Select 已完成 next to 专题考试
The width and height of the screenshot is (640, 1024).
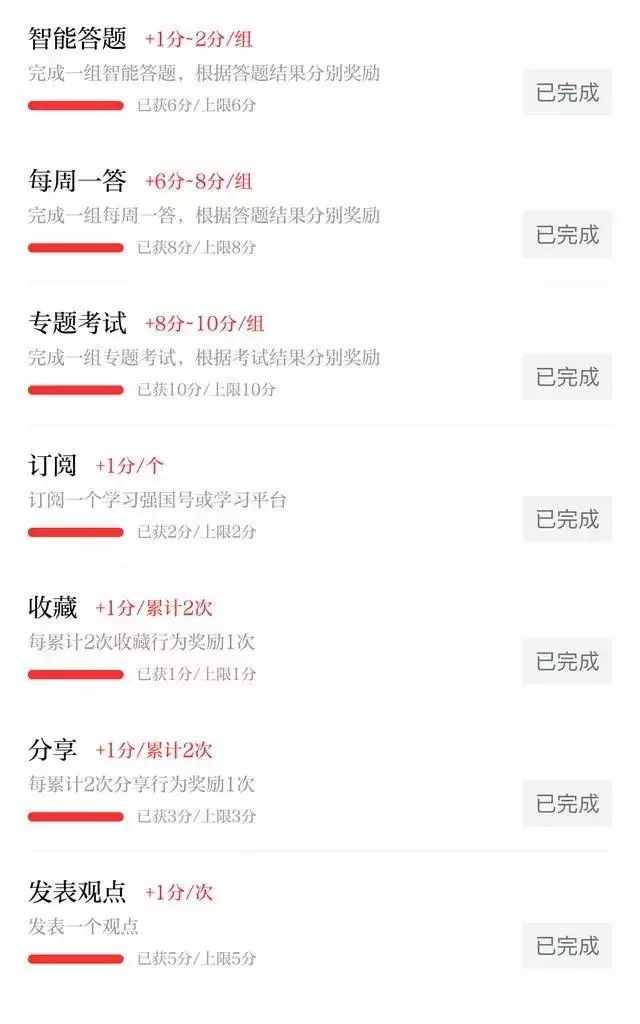pyautogui.click(x=567, y=377)
